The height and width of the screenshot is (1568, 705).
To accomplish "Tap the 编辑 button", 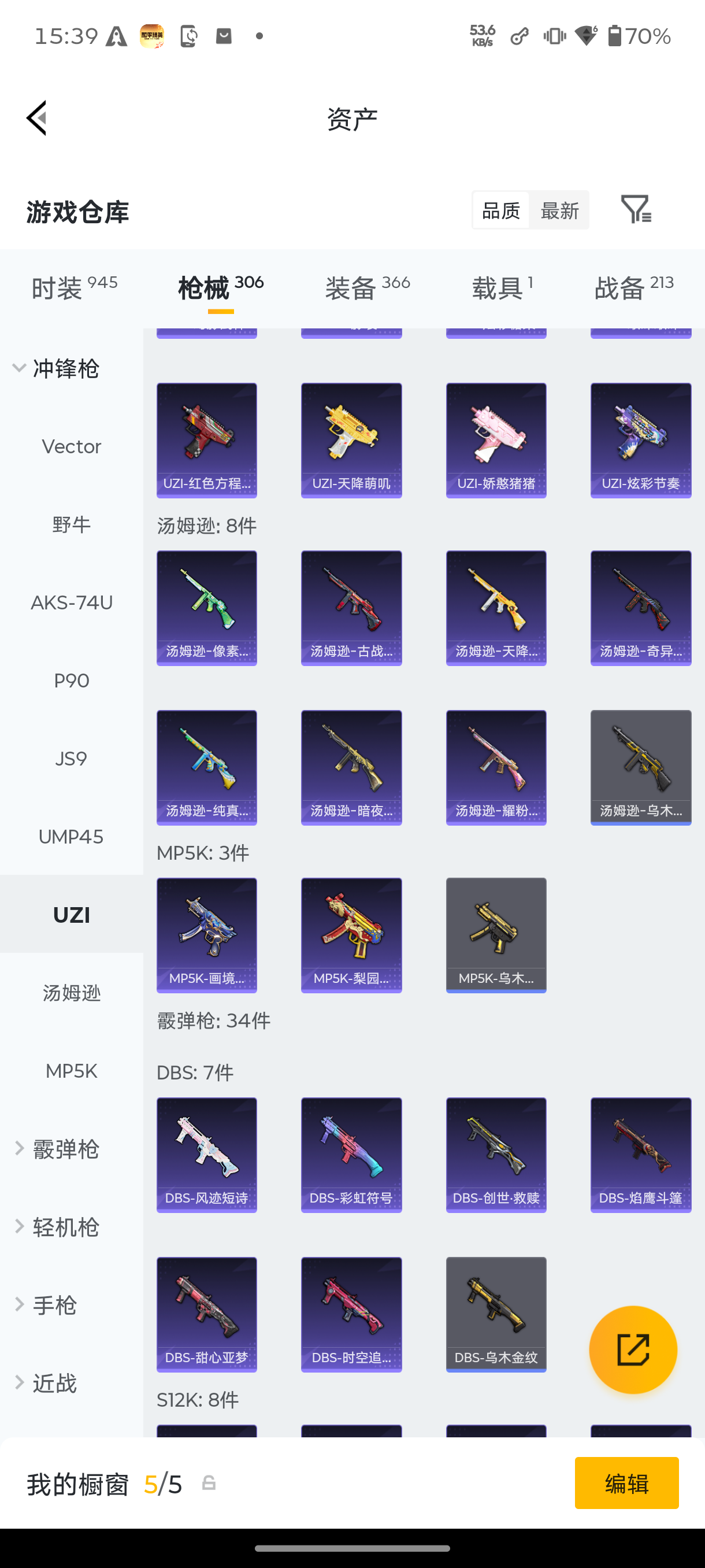I will tap(626, 1483).
